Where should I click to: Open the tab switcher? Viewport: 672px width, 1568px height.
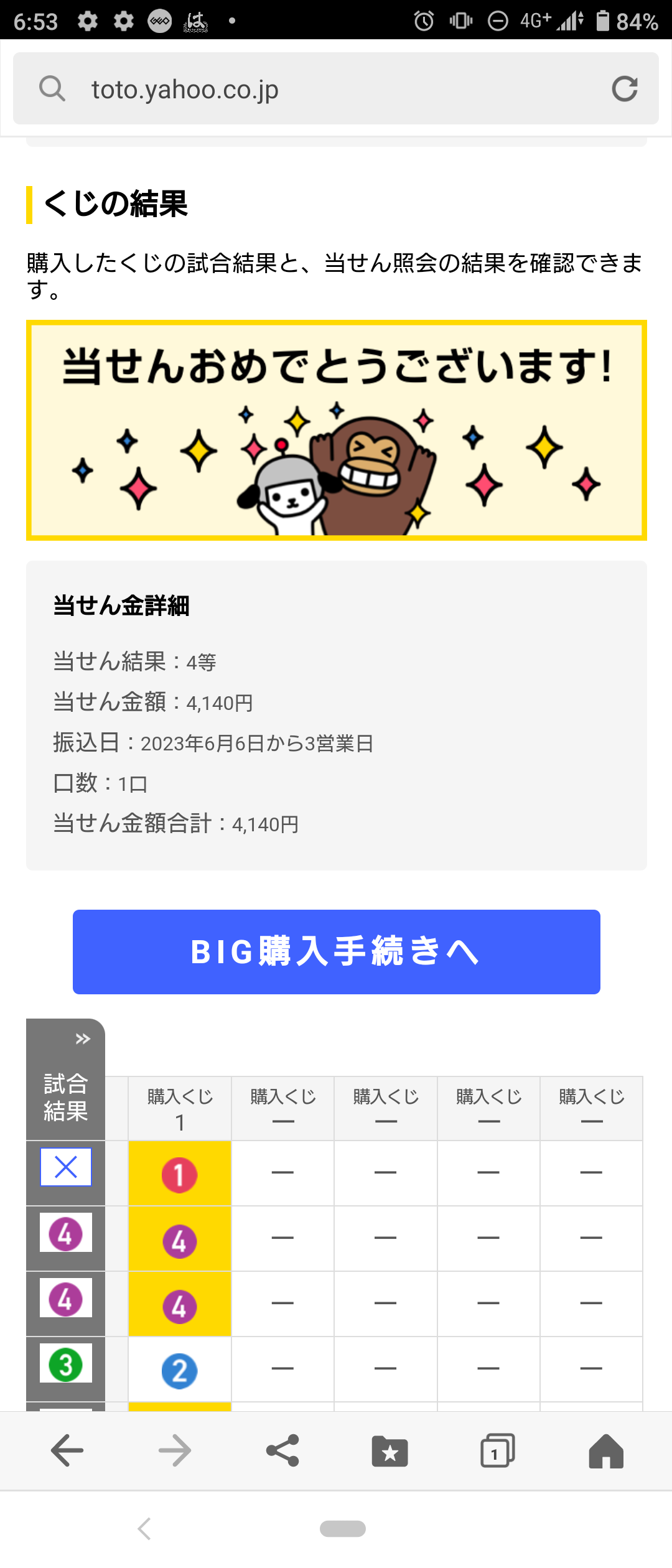pyautogui.click(x=497, y=1450)
